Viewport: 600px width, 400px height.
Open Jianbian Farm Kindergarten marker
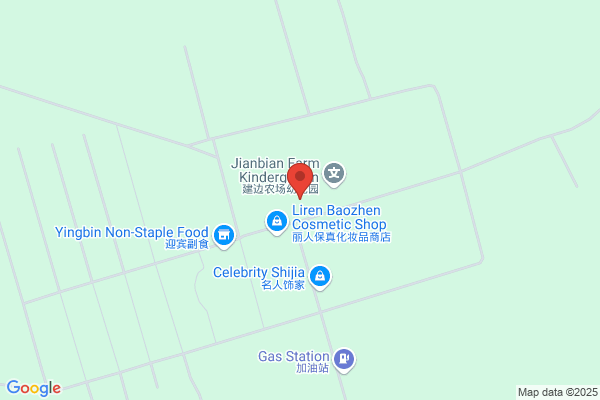336,174
